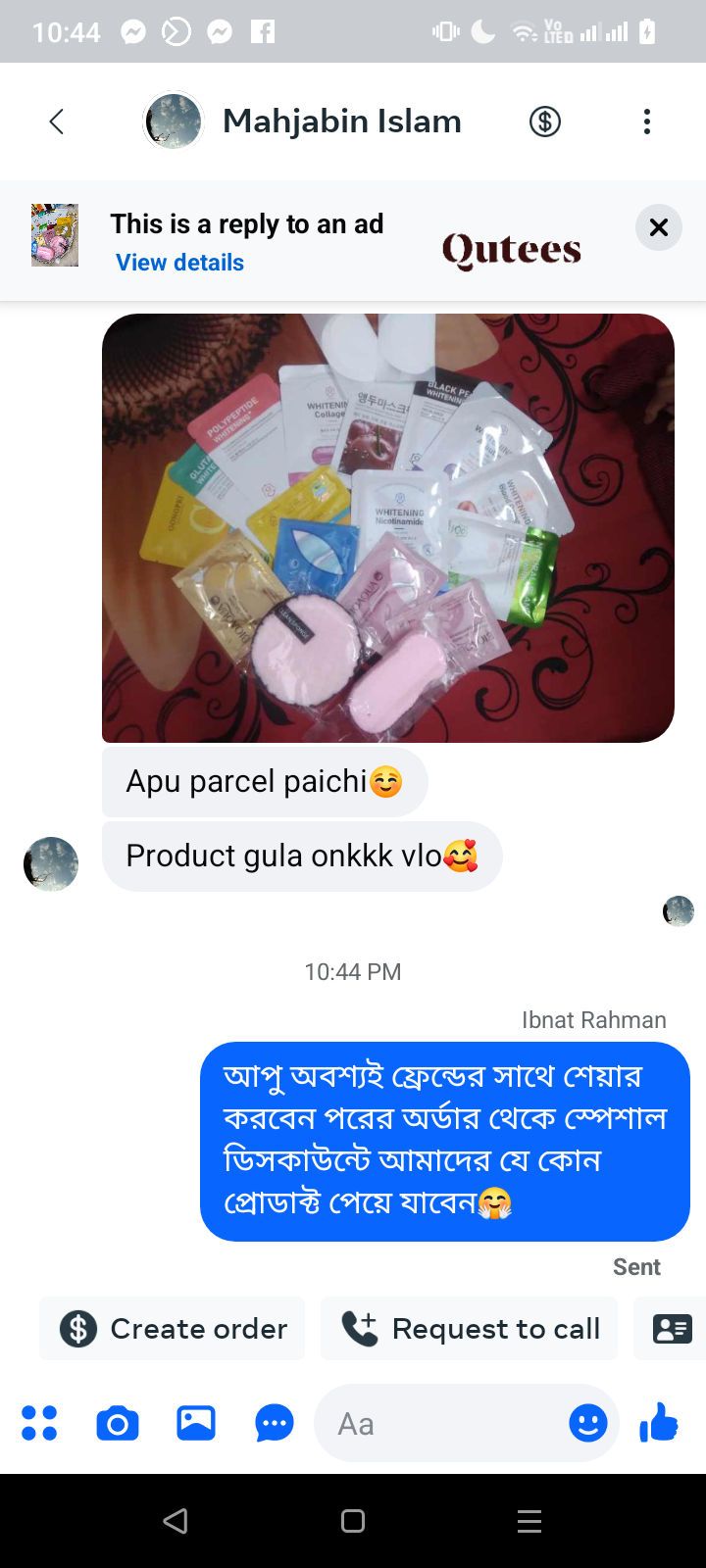Dismiss the reply to an ad banner
This screenshot has width=706, height=1568.
tap(659, 227)
